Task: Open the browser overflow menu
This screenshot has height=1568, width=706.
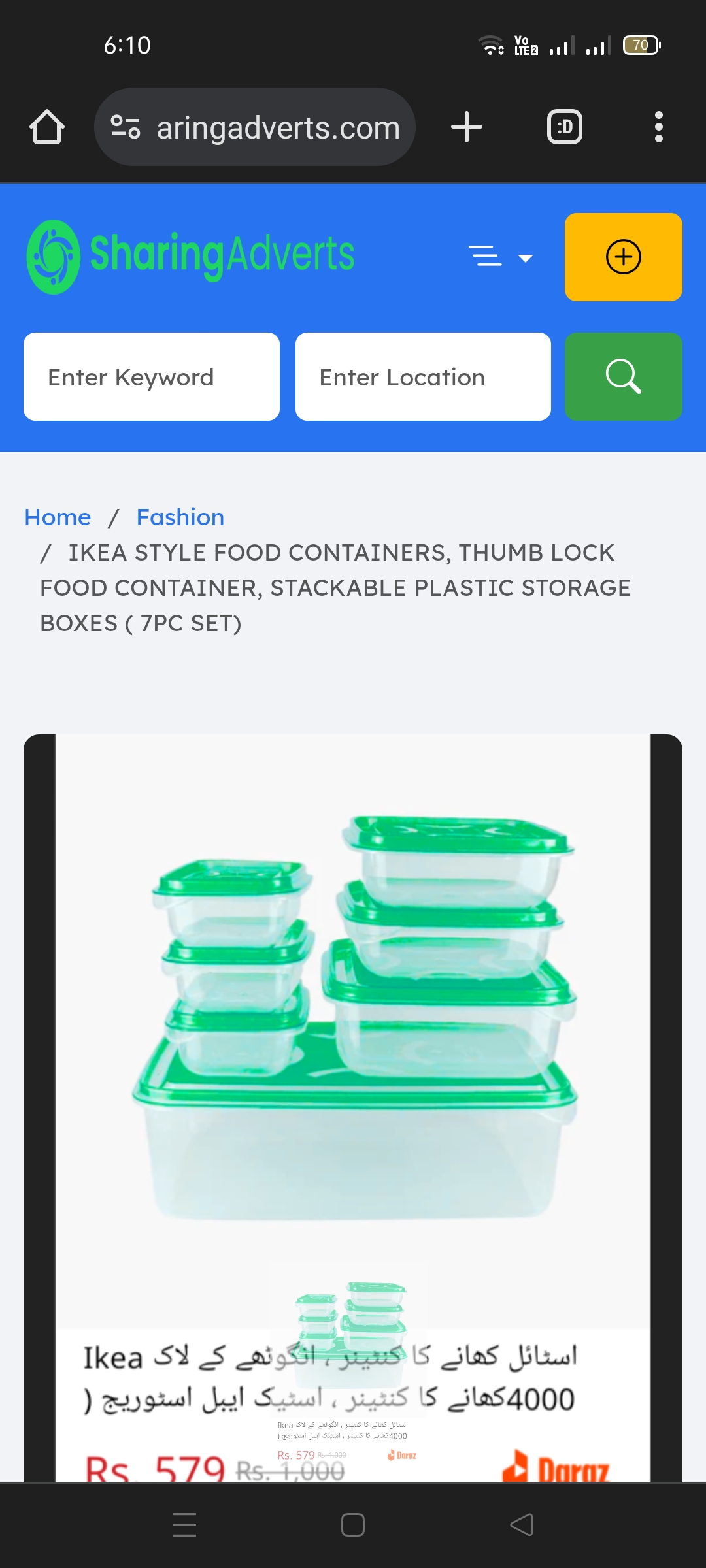Action: (658, 127)
